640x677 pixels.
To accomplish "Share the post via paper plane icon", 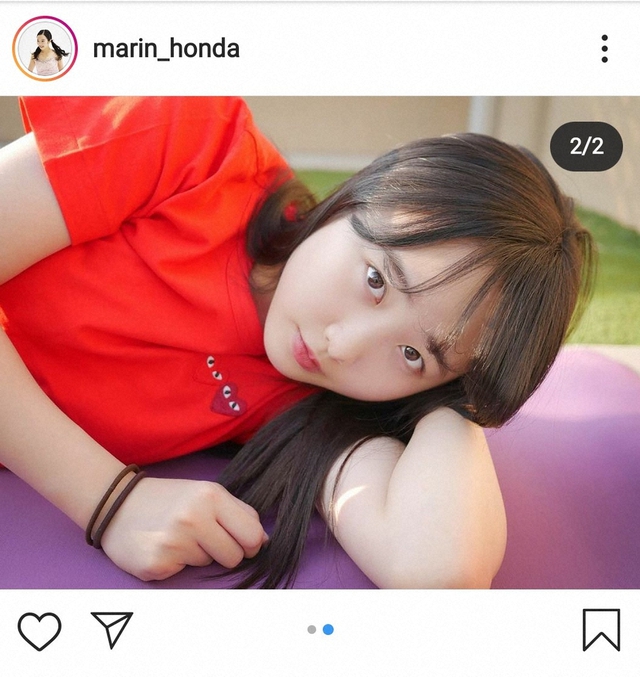I will point(112,630).
